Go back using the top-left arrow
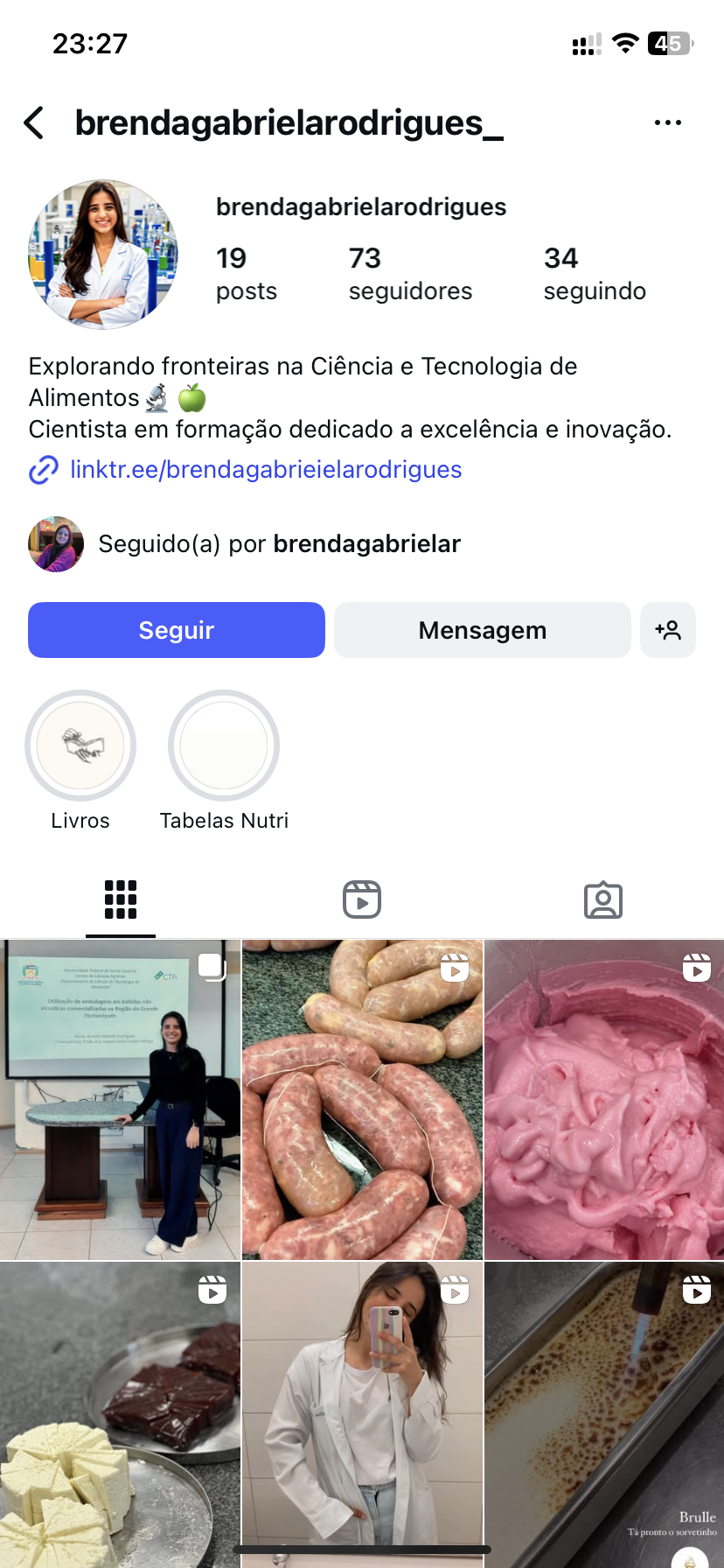Screen dimensions: 724x1568 (35, 123)
